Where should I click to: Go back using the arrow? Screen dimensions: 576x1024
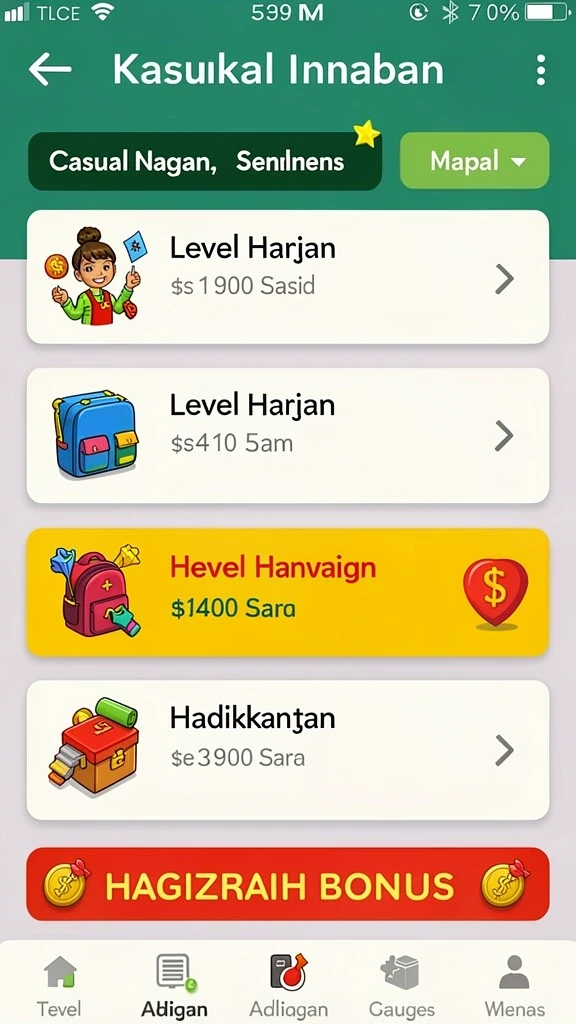tap(50, 69)
